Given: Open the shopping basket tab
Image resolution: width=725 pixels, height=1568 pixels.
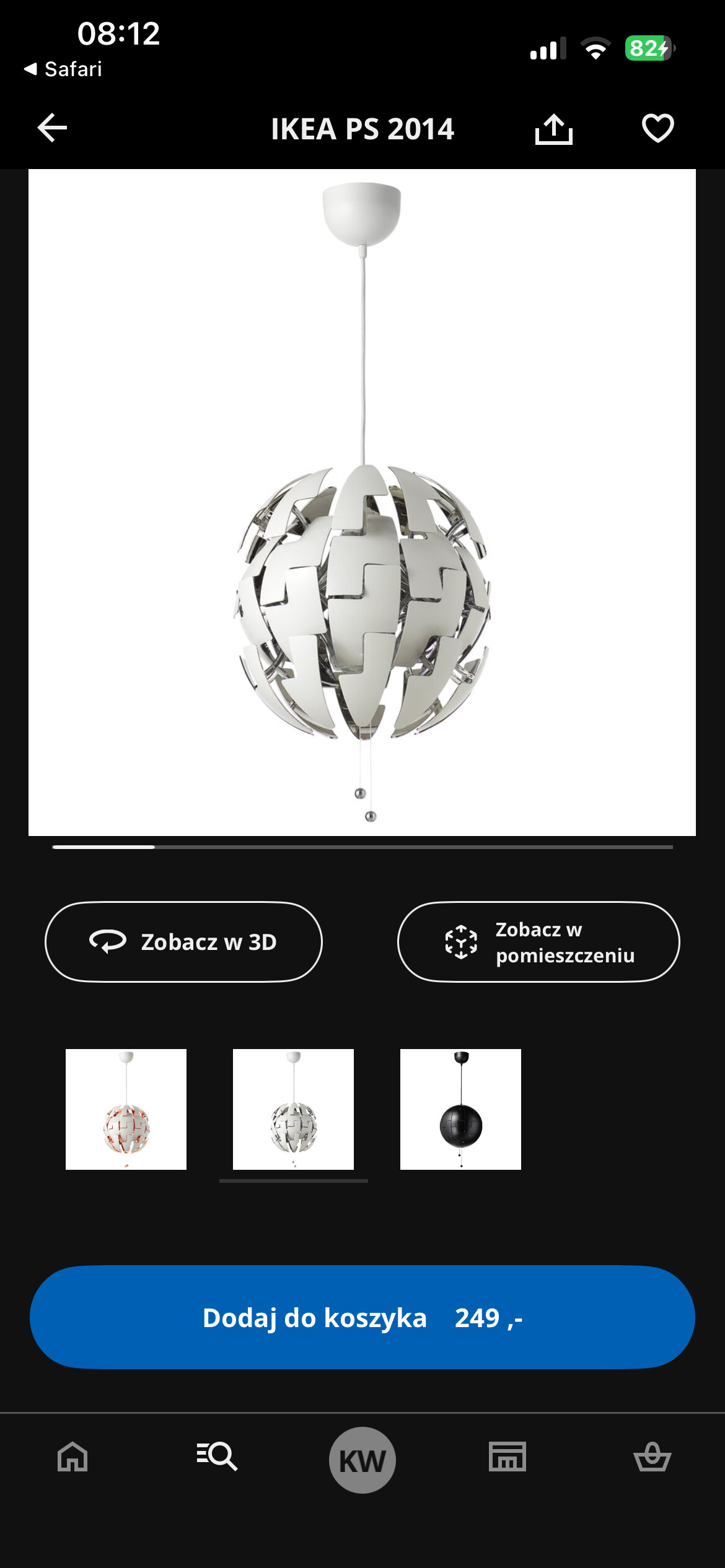Looking at the screenshot, I should (652, 1457).
